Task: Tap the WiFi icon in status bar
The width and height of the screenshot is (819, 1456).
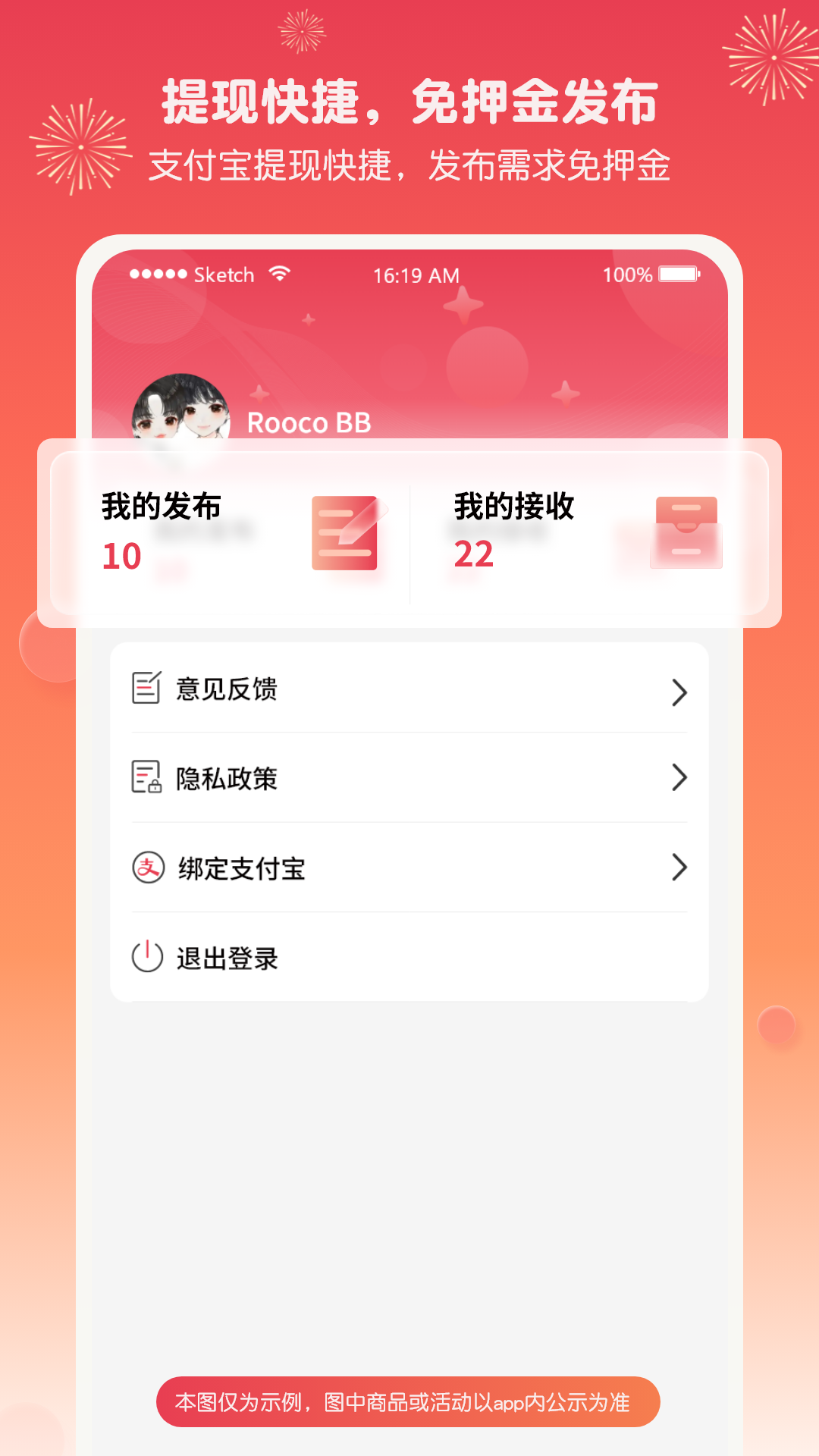Action: pyautogui.click(x=279, y=274)
